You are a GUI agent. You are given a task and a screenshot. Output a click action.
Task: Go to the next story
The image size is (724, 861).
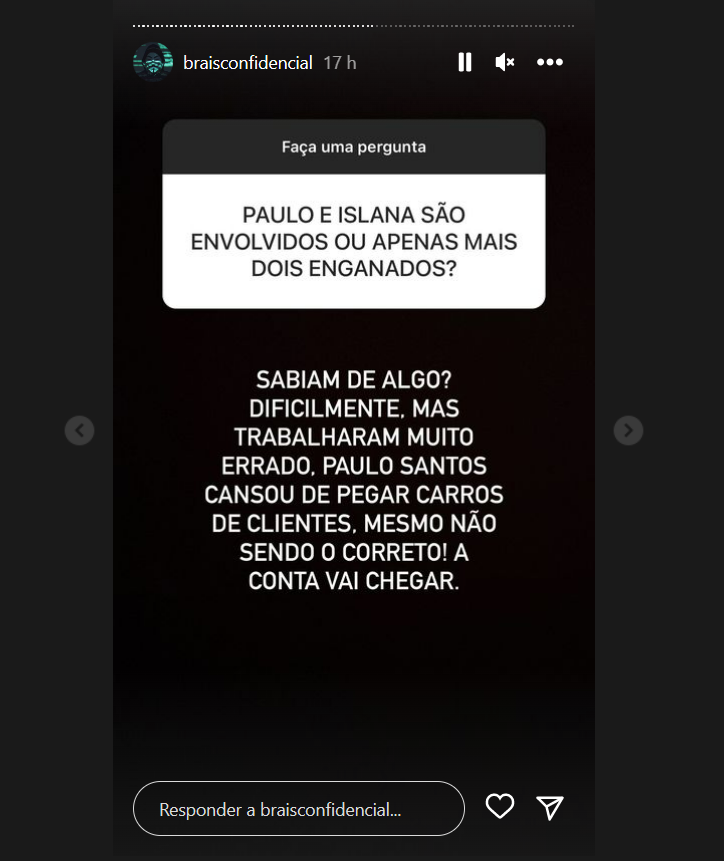pyautogui.click(x=628, y=431)
